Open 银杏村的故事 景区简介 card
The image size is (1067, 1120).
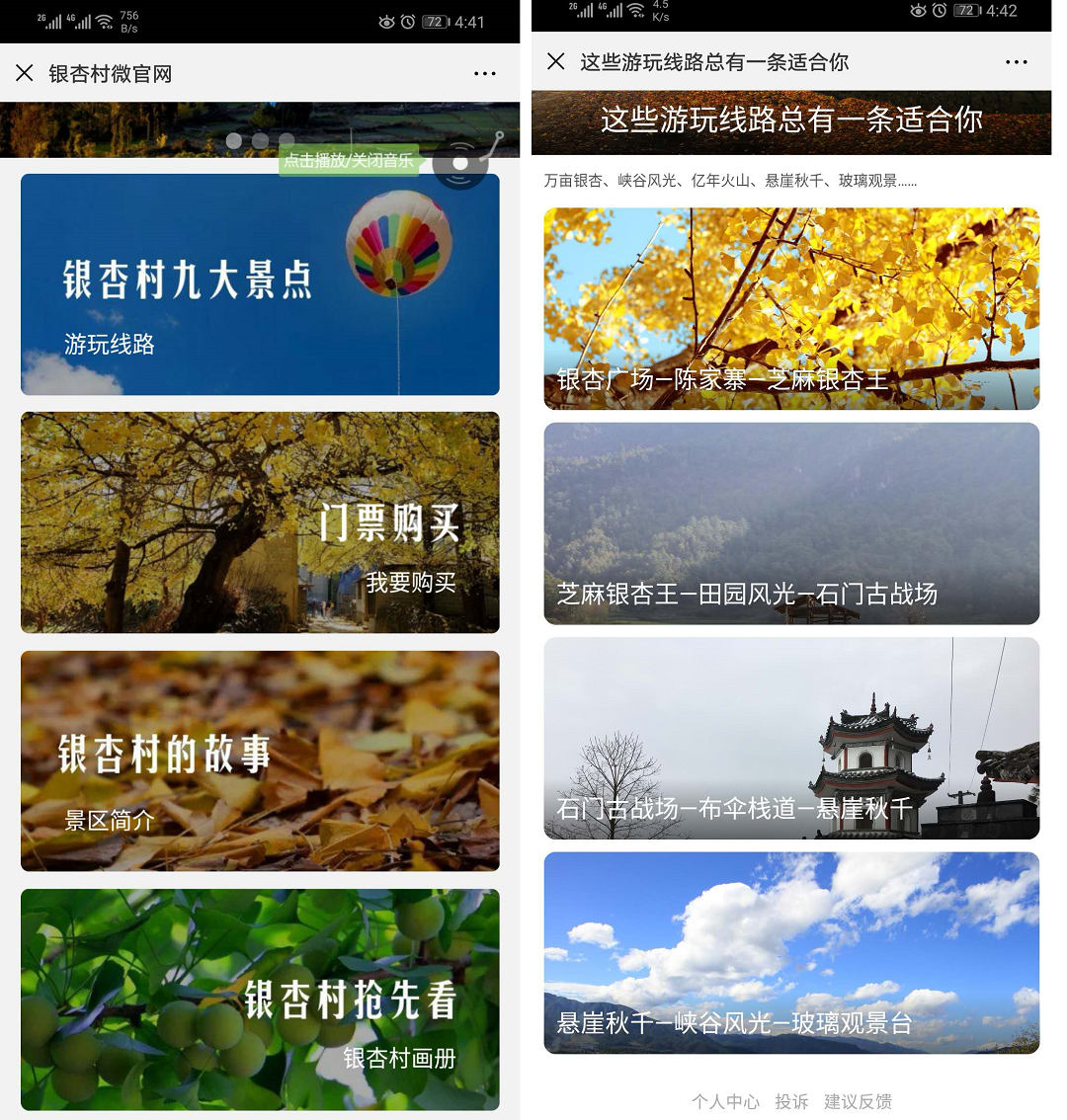click(260, 760)
